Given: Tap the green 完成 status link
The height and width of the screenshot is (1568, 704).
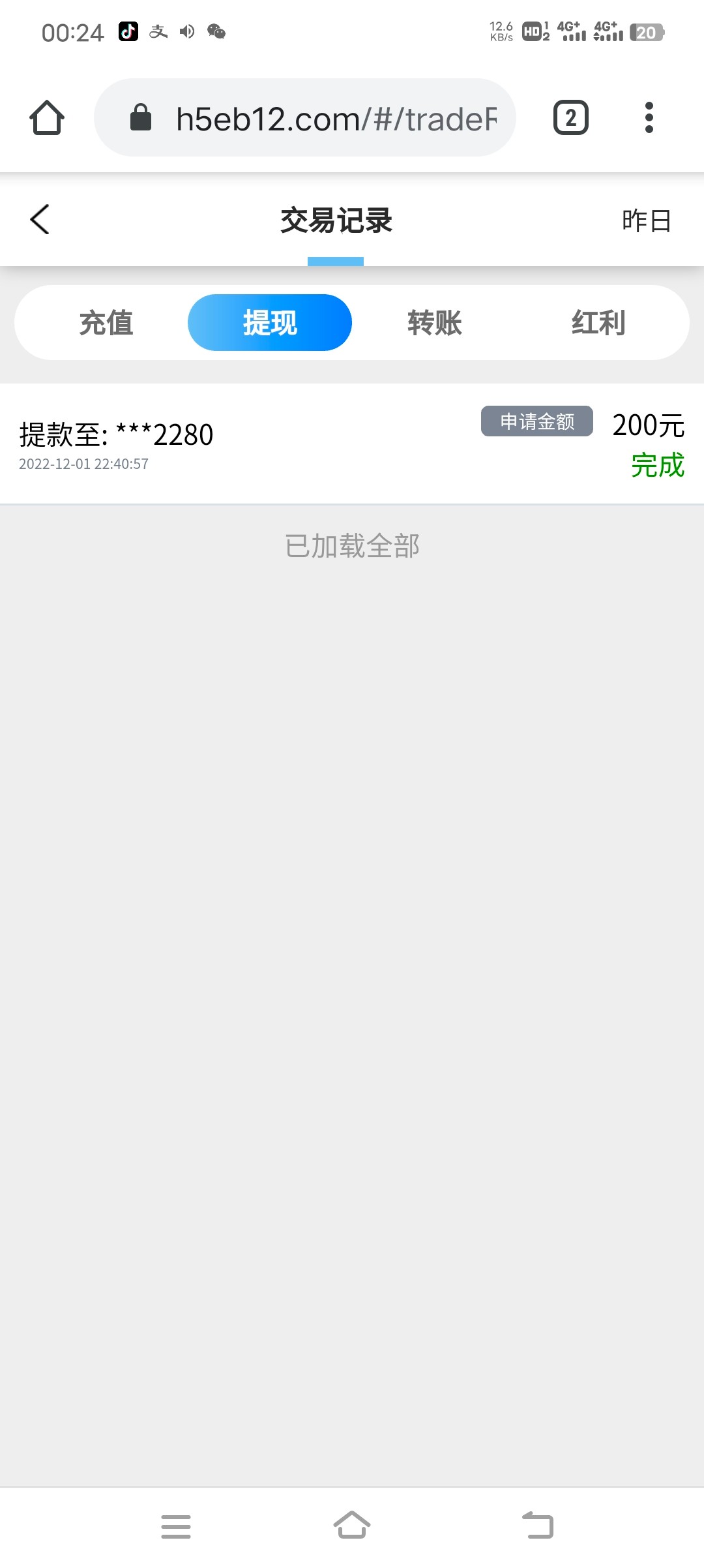Looking at the screenshot, I should pos(657,465).
